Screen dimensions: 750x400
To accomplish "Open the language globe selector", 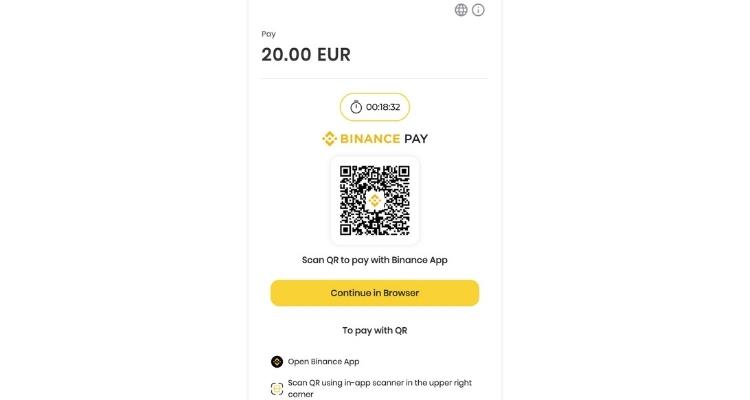I will [x=461, y=10].
